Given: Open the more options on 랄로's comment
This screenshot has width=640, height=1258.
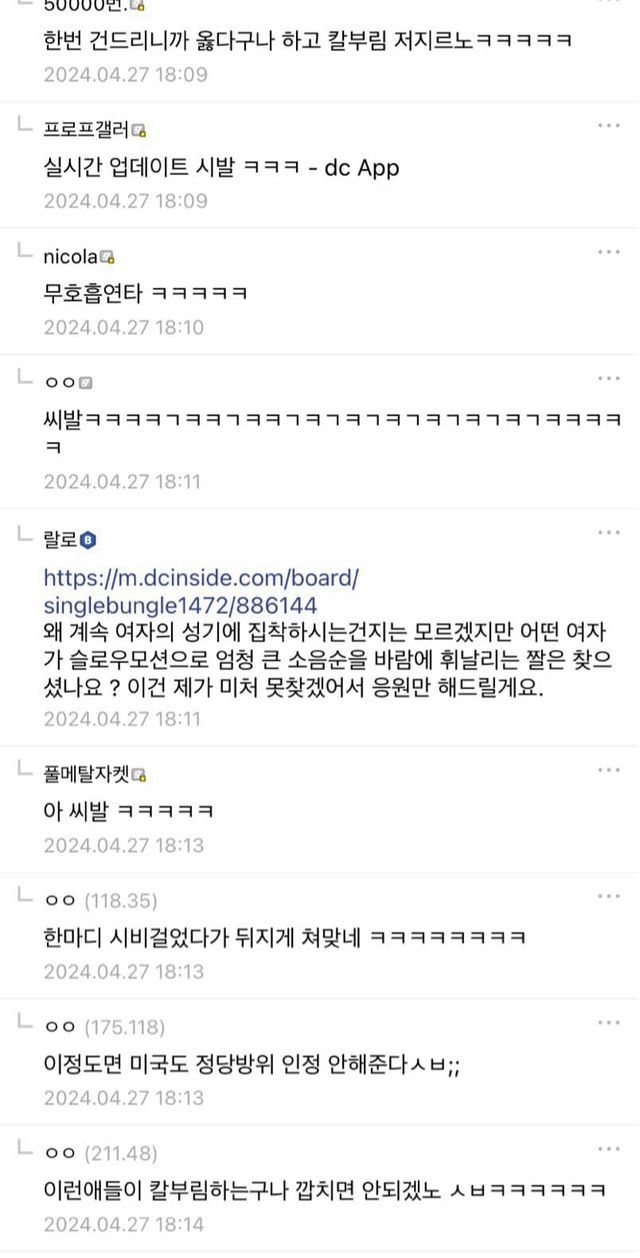Looking at the screenshot, I should [609, 533].
